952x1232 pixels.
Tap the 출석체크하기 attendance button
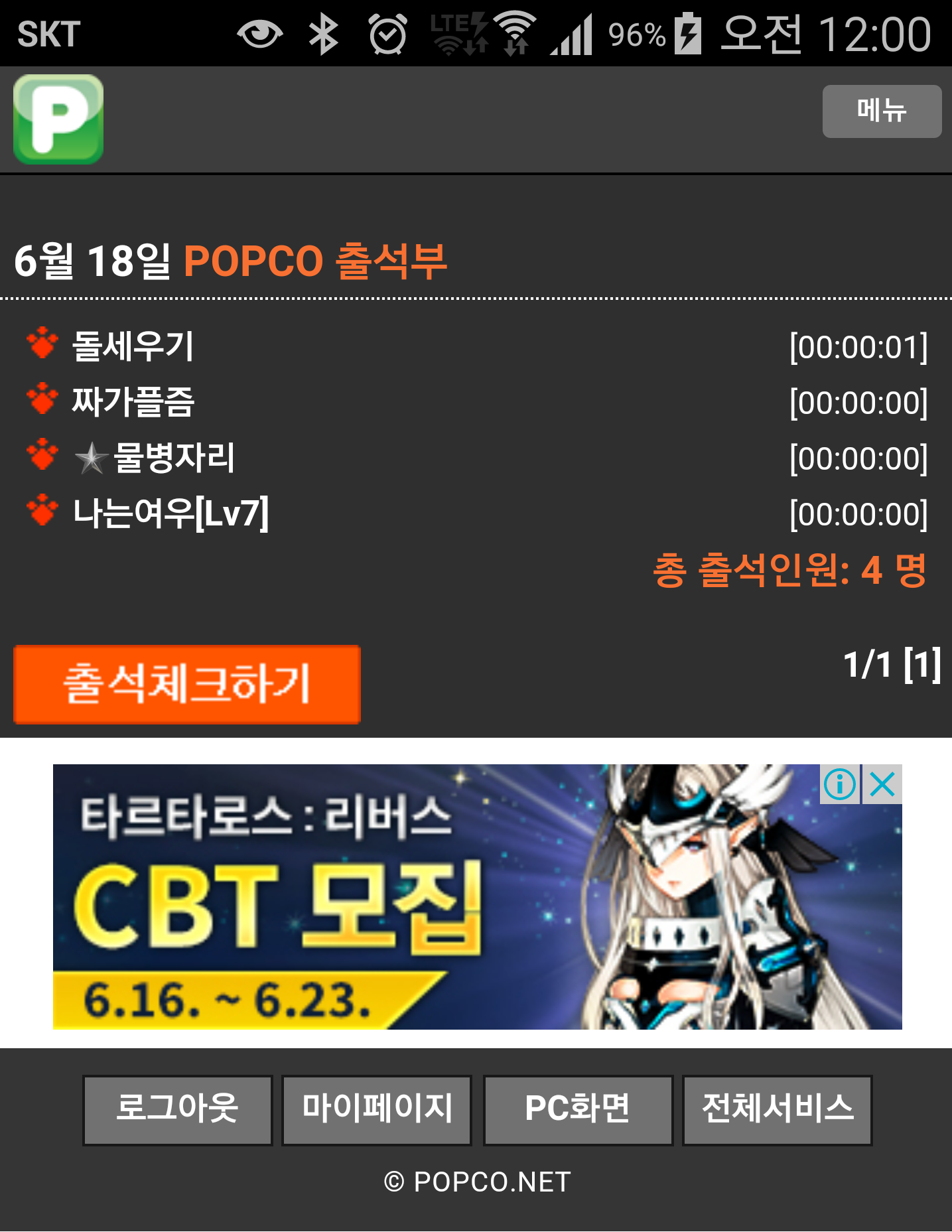coord(186,684)
